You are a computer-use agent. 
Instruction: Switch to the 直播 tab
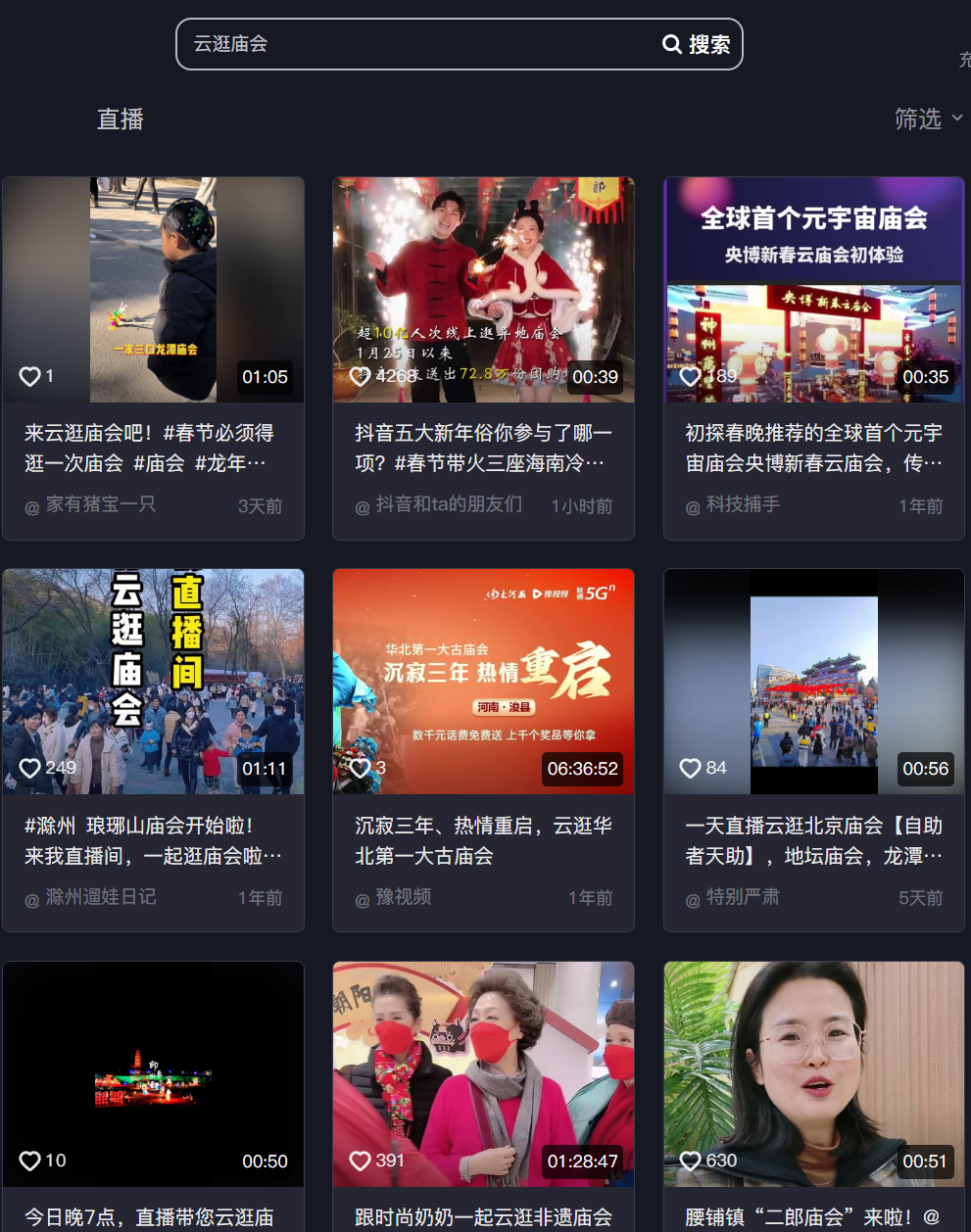click(120, 119)
